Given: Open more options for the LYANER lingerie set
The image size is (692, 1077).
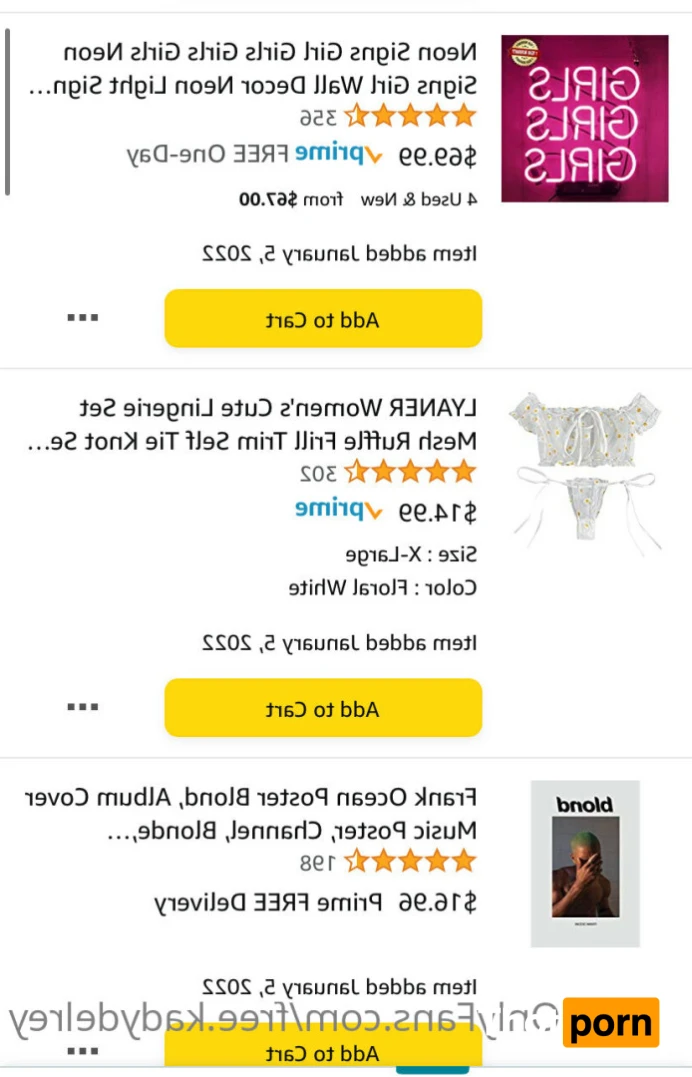Looking at the screenshot, I should click(82, 707).
